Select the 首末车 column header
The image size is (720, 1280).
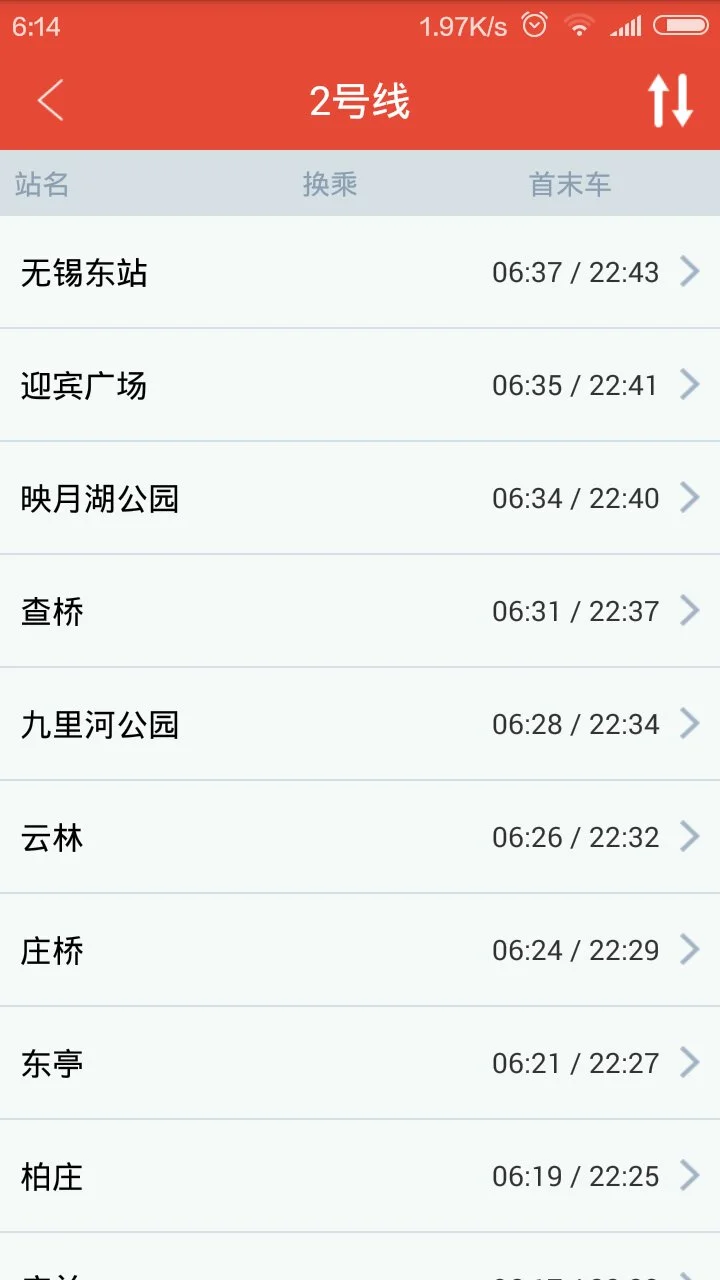(570, 183)
